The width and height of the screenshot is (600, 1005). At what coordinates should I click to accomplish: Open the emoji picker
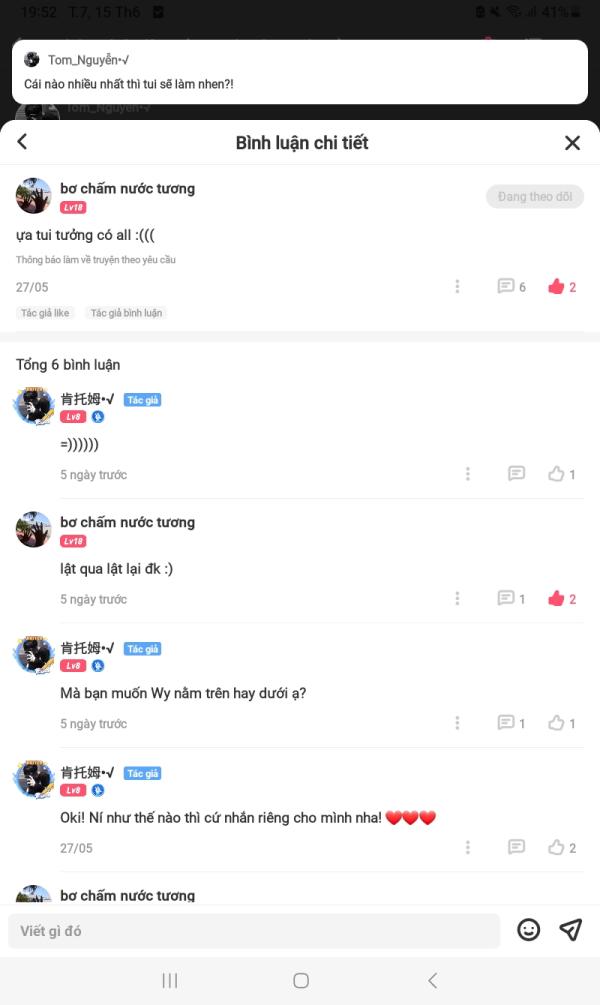(528, 930)
